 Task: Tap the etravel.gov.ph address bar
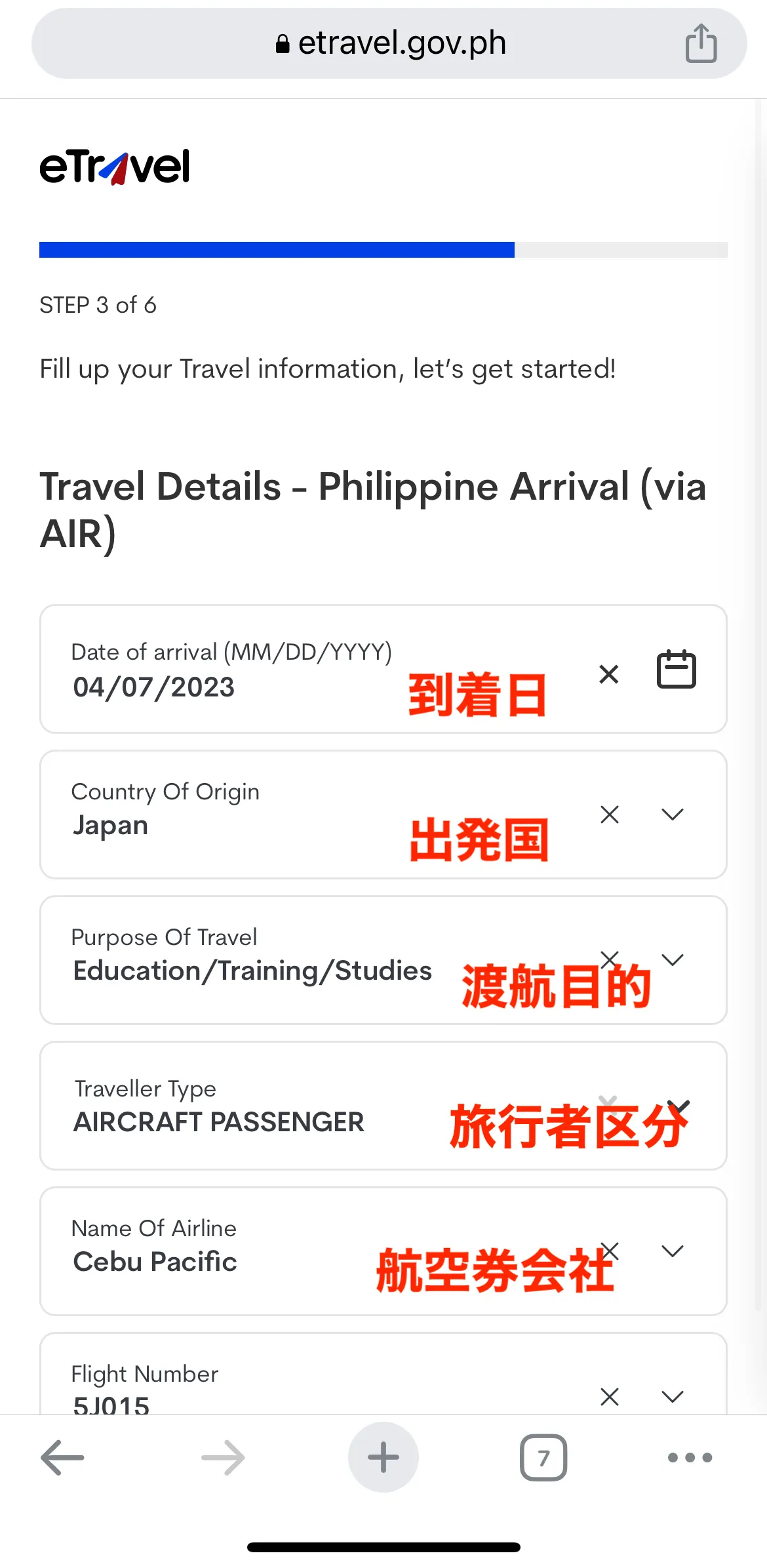(389, 43)
